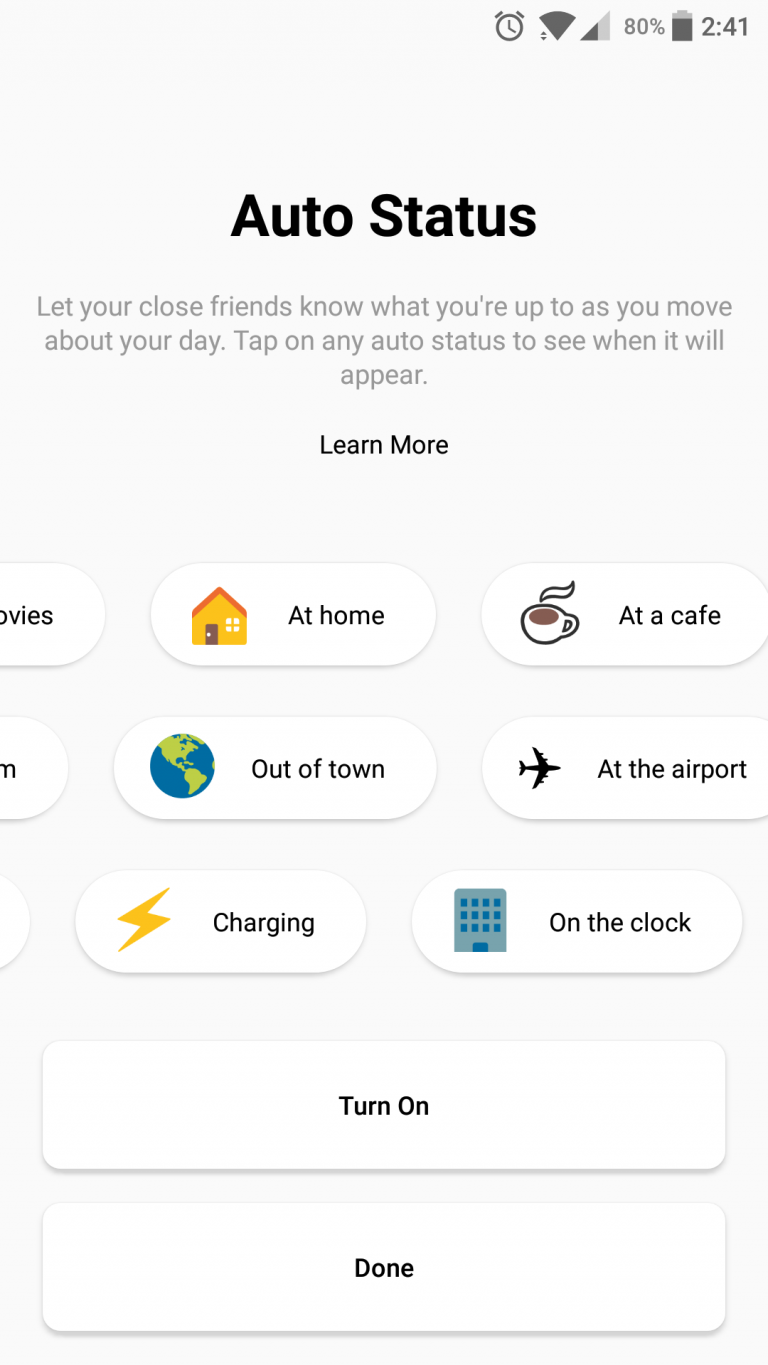The image size is (768, 1365).
Task: Choose the Out of town status
Action: 275,769
